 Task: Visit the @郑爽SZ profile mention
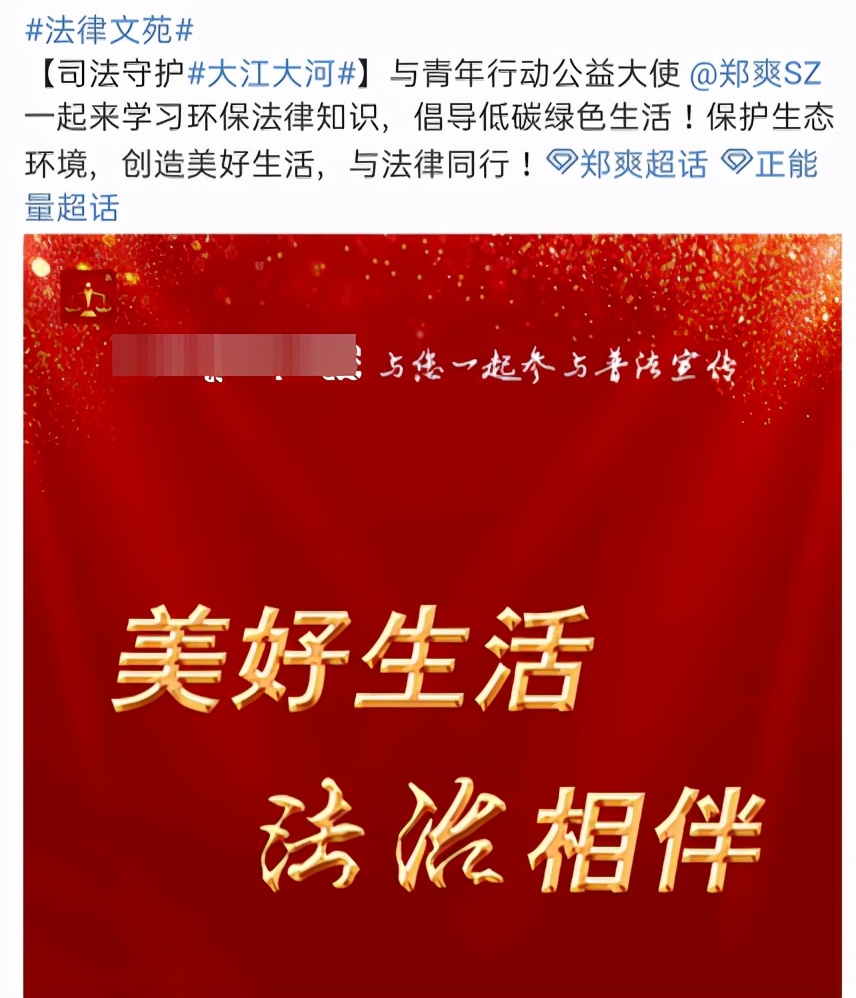(x=755, y=75)
